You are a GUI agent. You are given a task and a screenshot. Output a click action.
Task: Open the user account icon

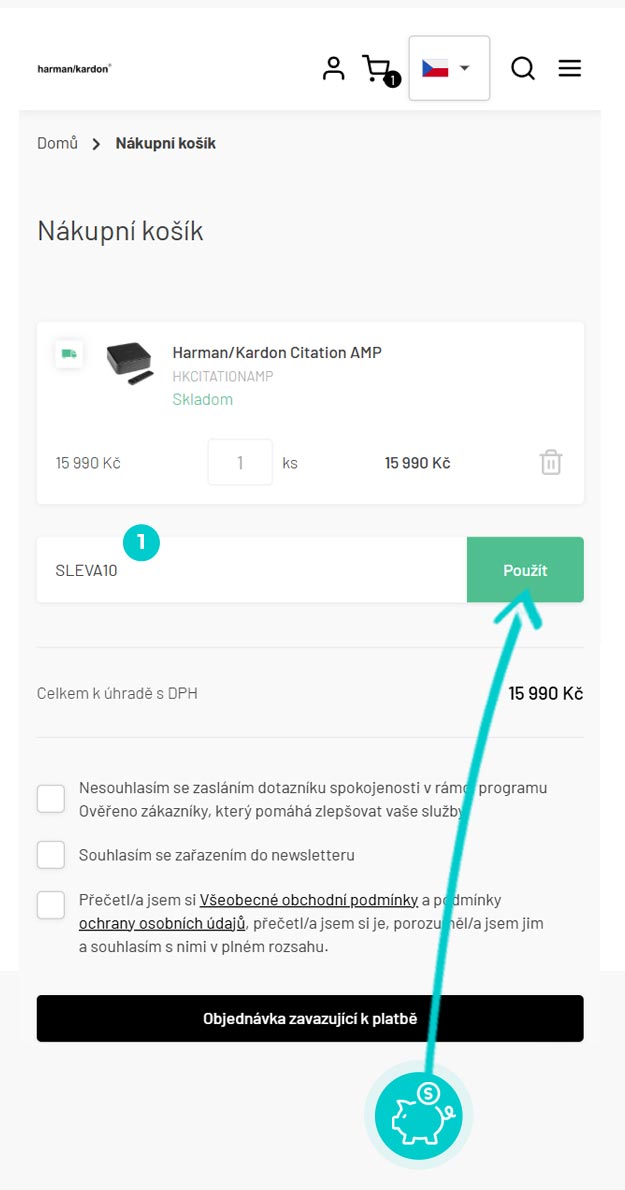pyautogui.click(x=333, y=68)
